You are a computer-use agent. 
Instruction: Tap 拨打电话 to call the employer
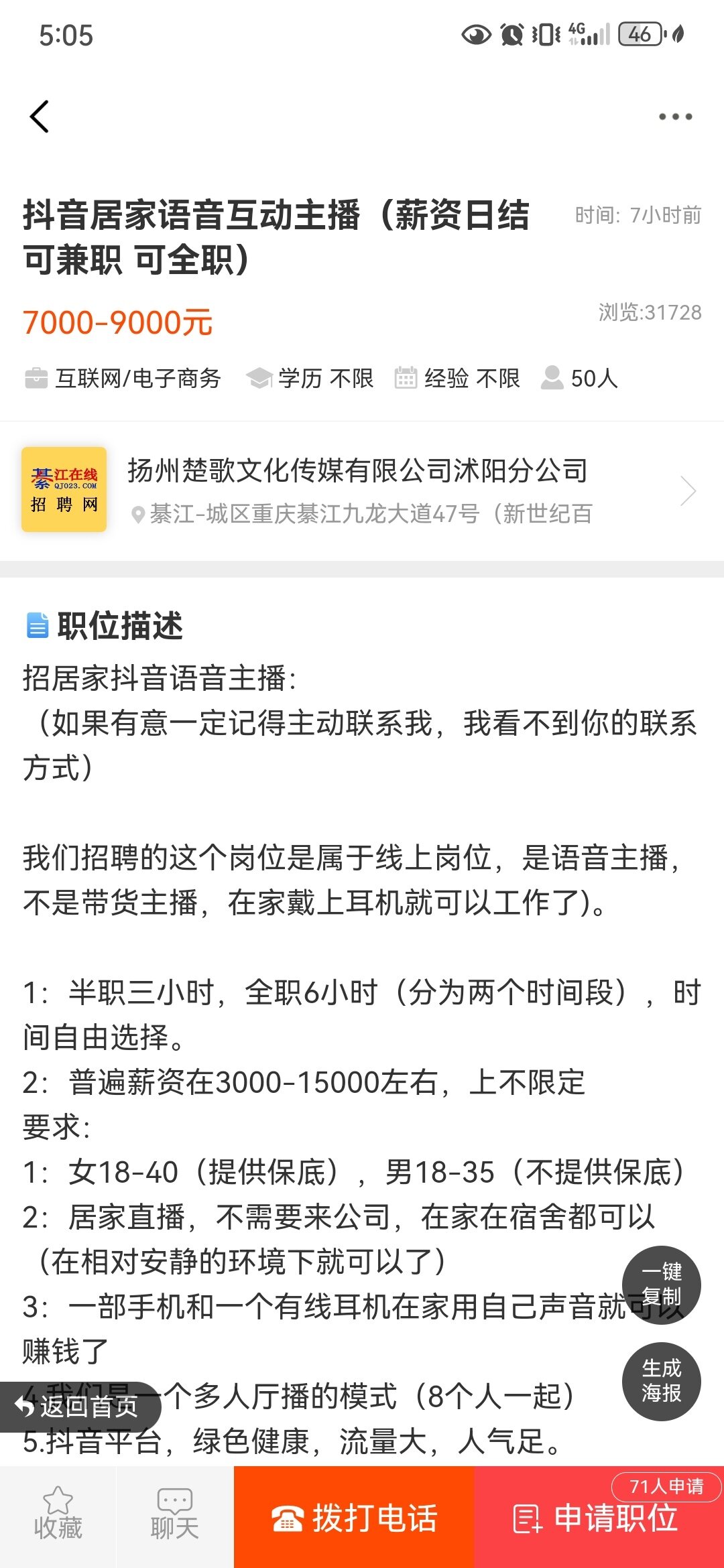354,1517
